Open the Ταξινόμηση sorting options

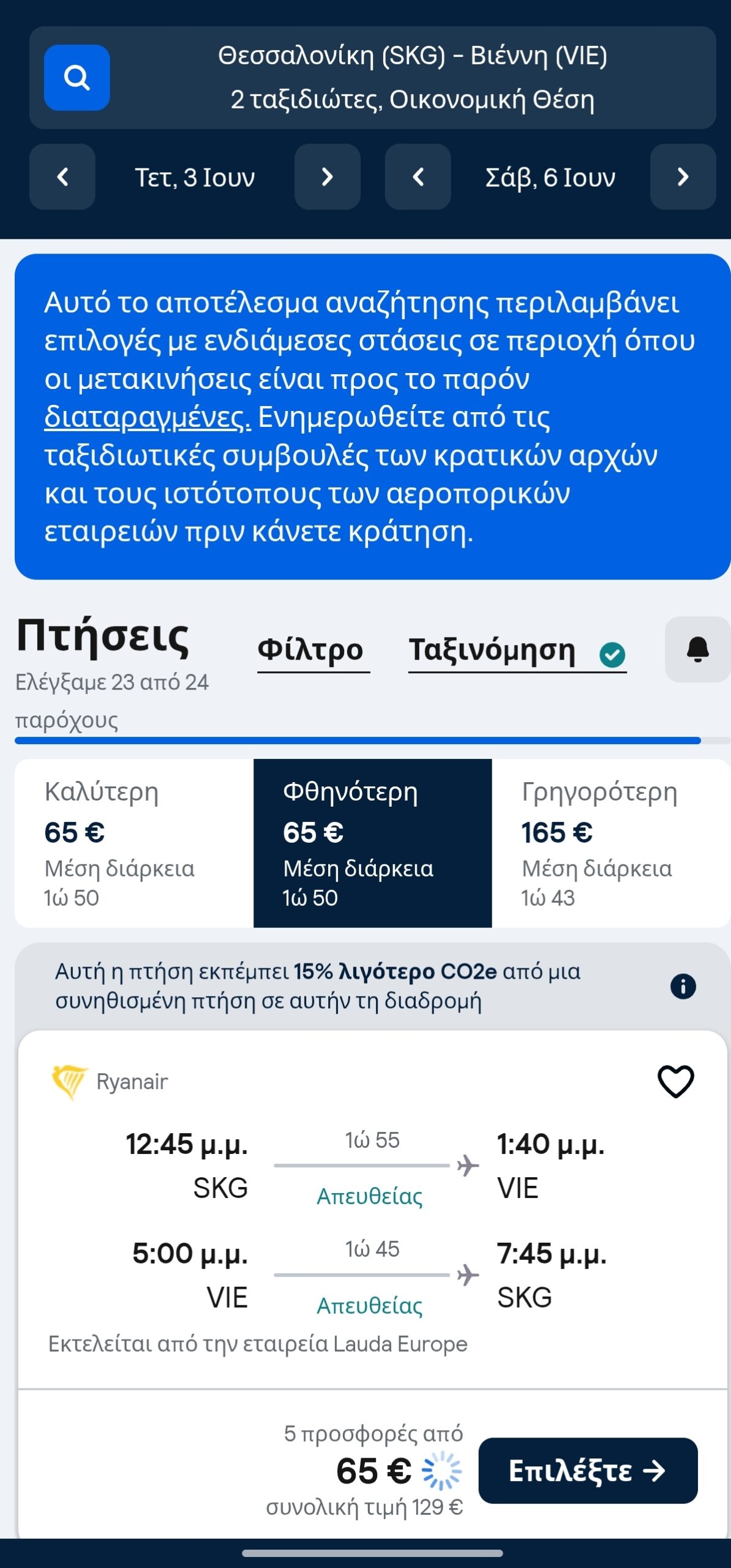(x=492, y=650)
